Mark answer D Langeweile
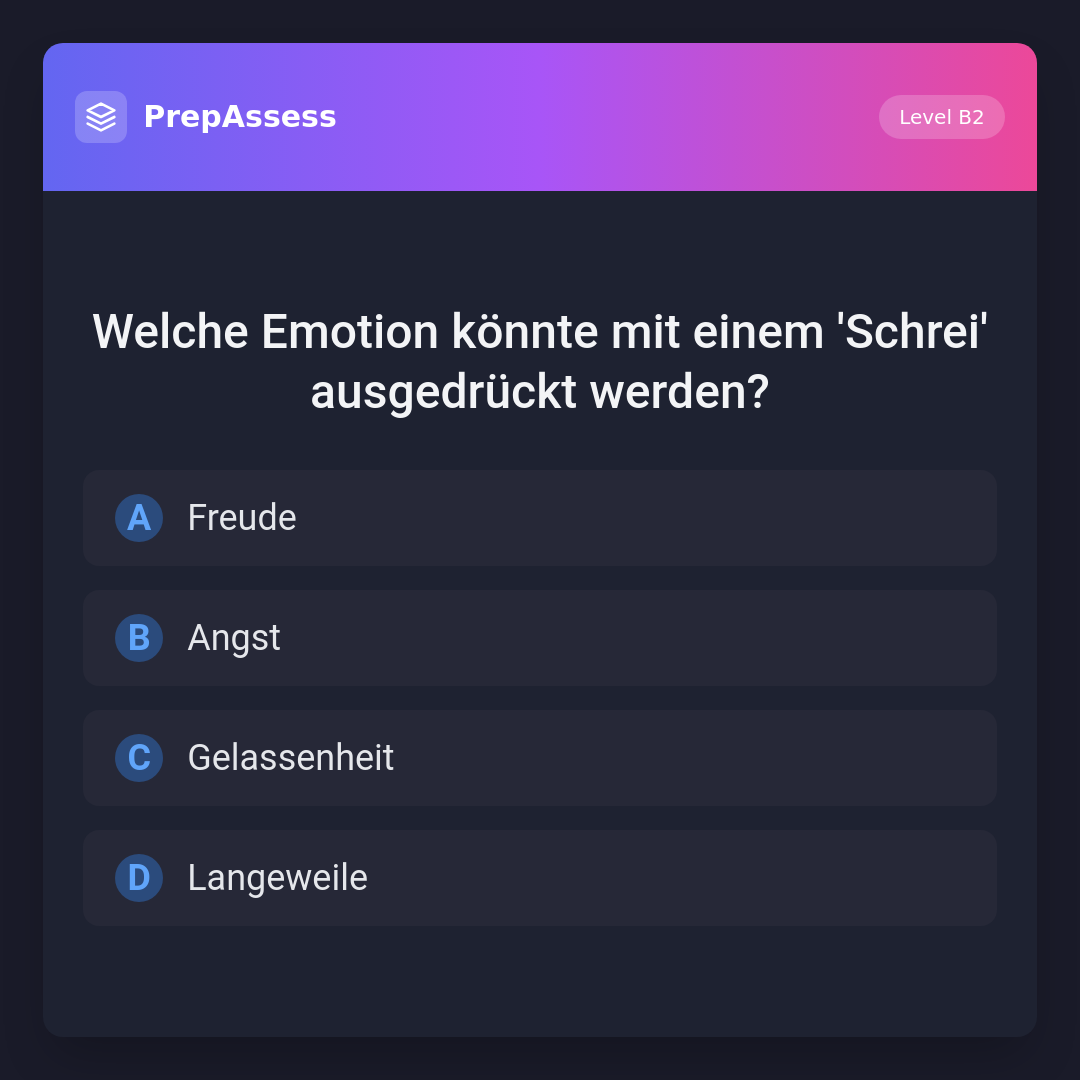Image resolution: width=1080 pixels, height=1080 pixels. click(x=540, y=878)
